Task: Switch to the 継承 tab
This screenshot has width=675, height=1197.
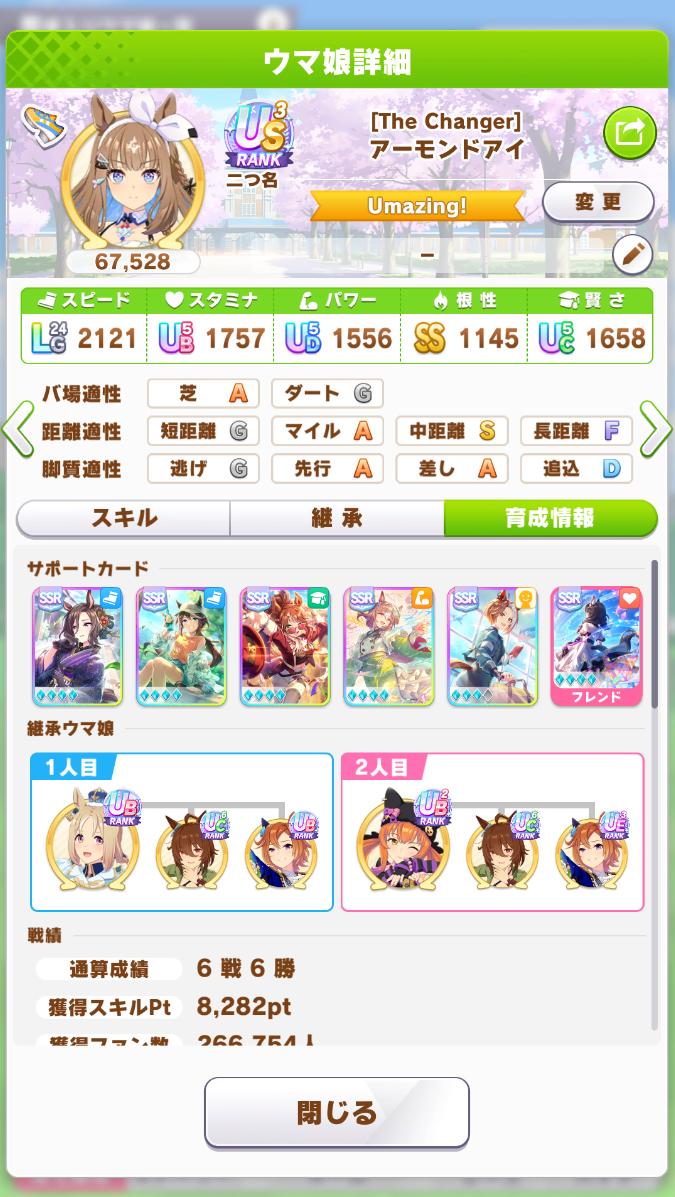Action: click(x=337, y=518)
